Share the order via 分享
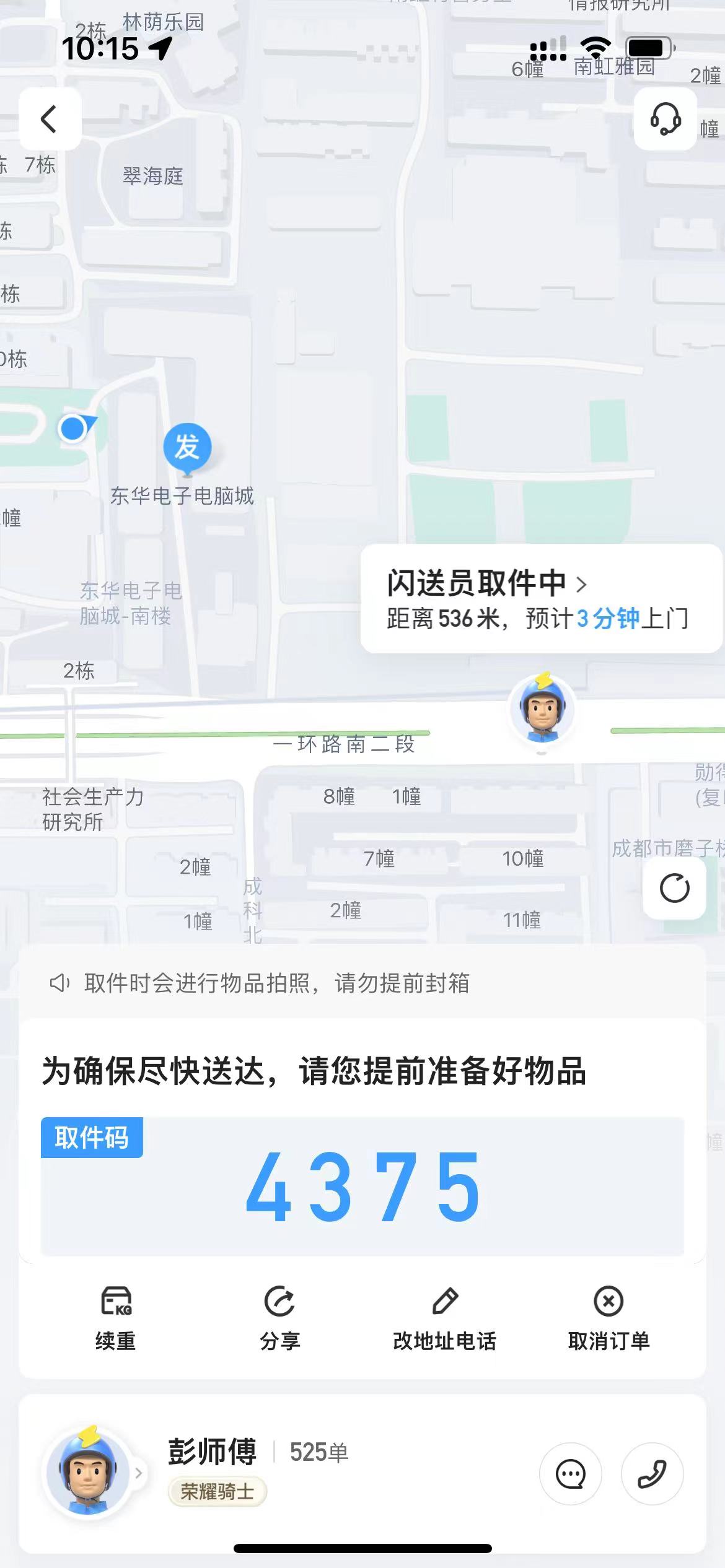 [279, 1319]
